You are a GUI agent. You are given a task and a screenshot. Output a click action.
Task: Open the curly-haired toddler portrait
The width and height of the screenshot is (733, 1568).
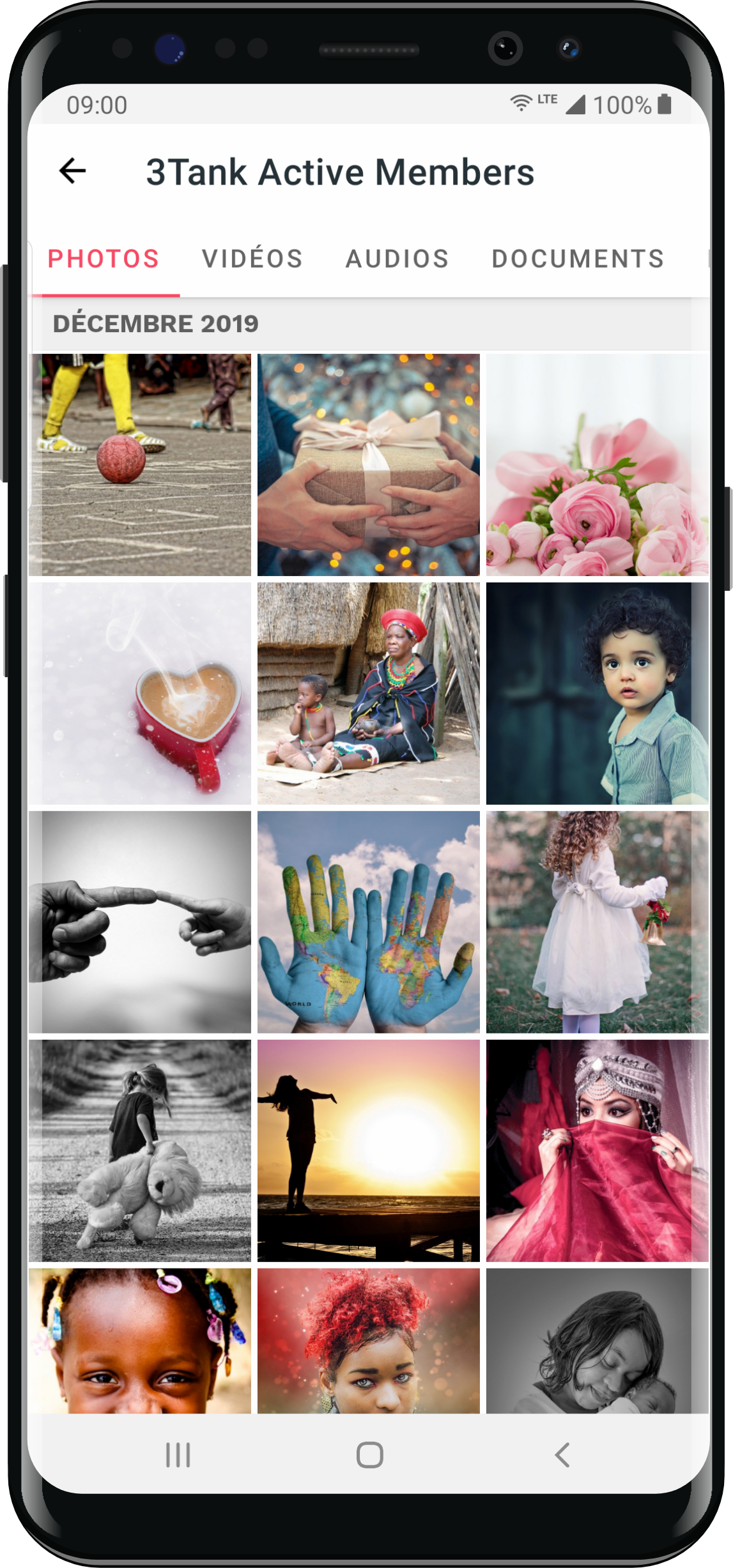pos(597,693)
